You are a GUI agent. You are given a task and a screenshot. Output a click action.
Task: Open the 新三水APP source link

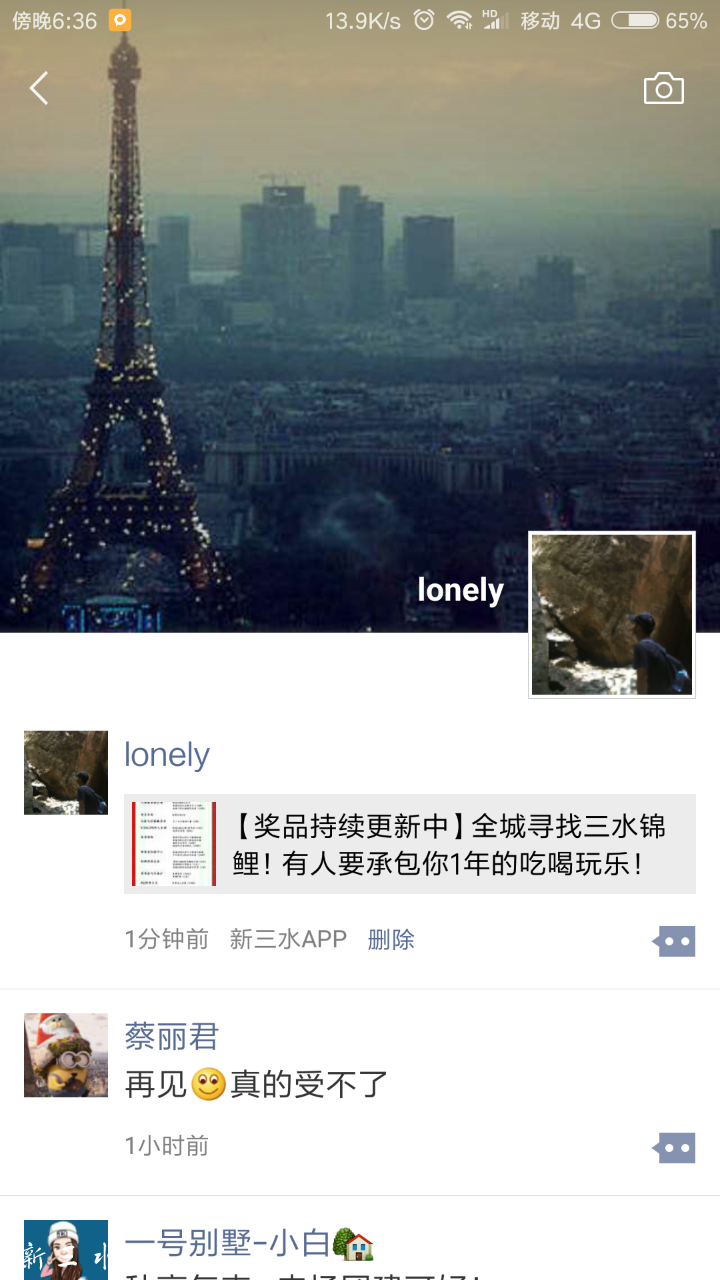[288, 939]
